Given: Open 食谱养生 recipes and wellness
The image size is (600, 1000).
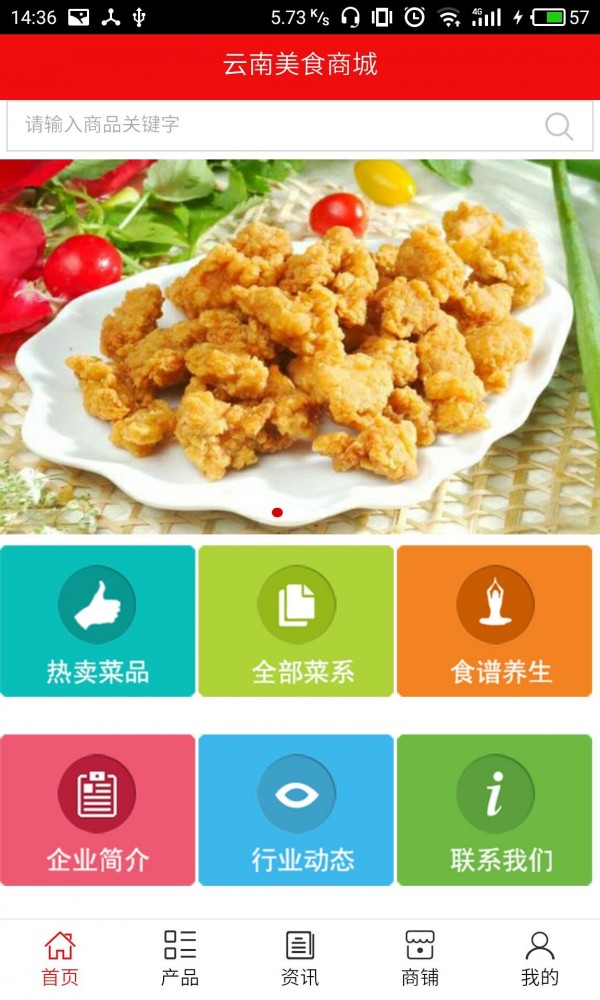Looking at the screenshot, I should [x=495, y=621].
